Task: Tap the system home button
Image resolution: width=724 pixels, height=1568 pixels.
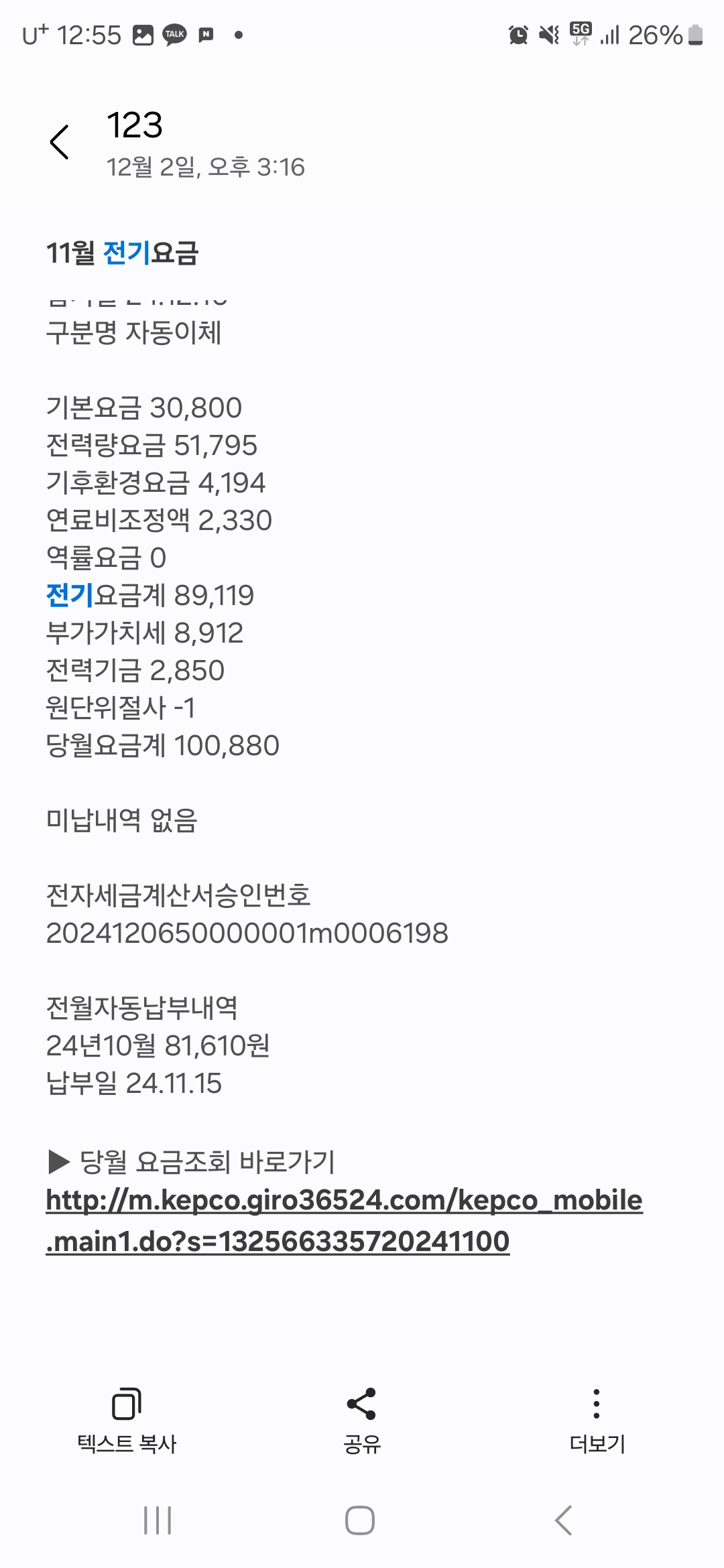Action: coord(360,1520)
